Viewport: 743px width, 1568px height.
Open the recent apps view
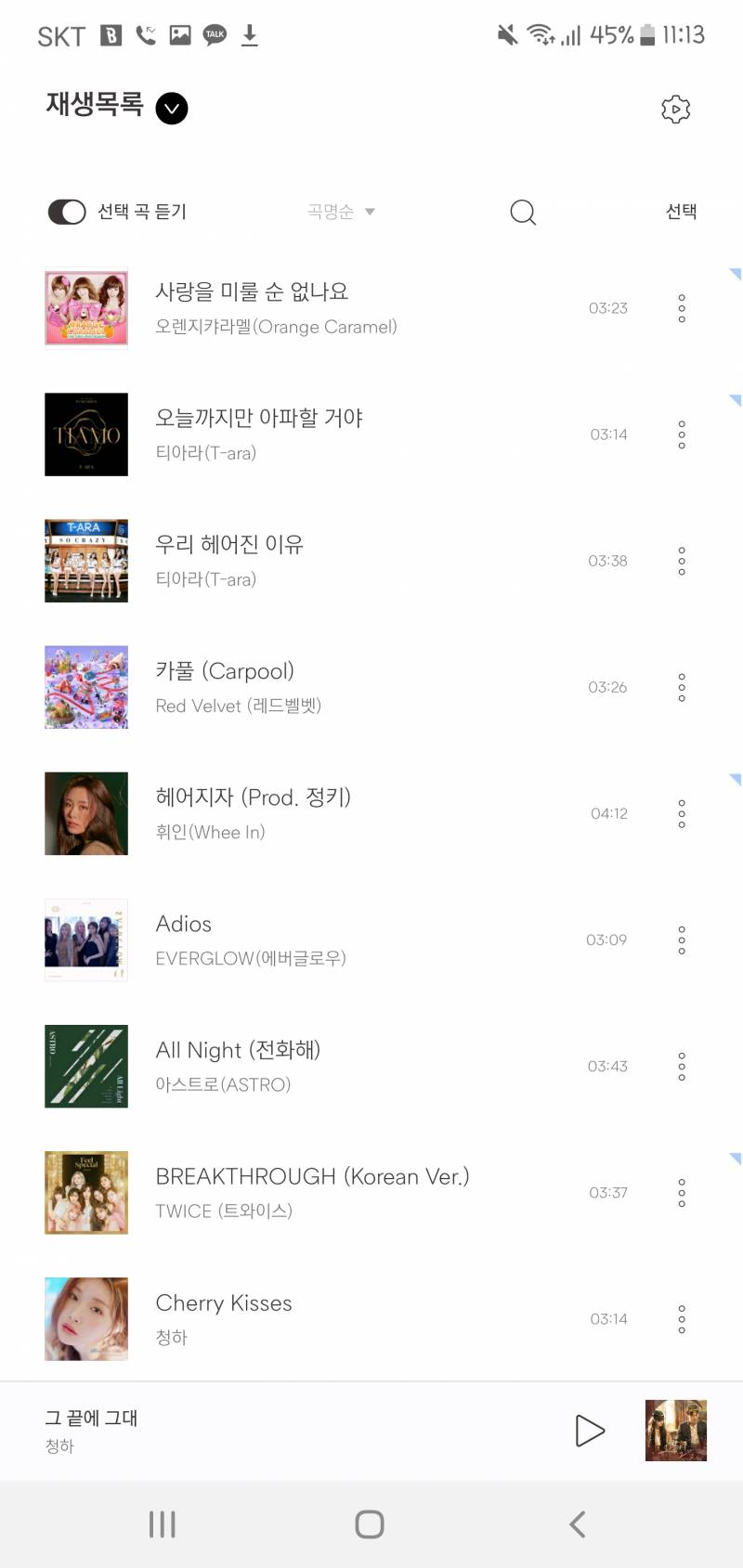point(163,1523)
